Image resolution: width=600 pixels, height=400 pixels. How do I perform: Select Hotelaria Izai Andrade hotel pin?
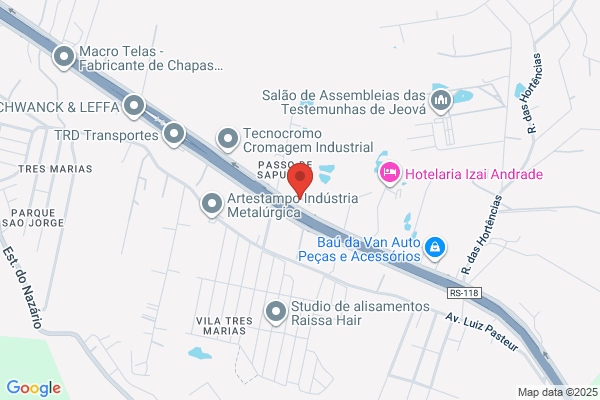point(390,173)
